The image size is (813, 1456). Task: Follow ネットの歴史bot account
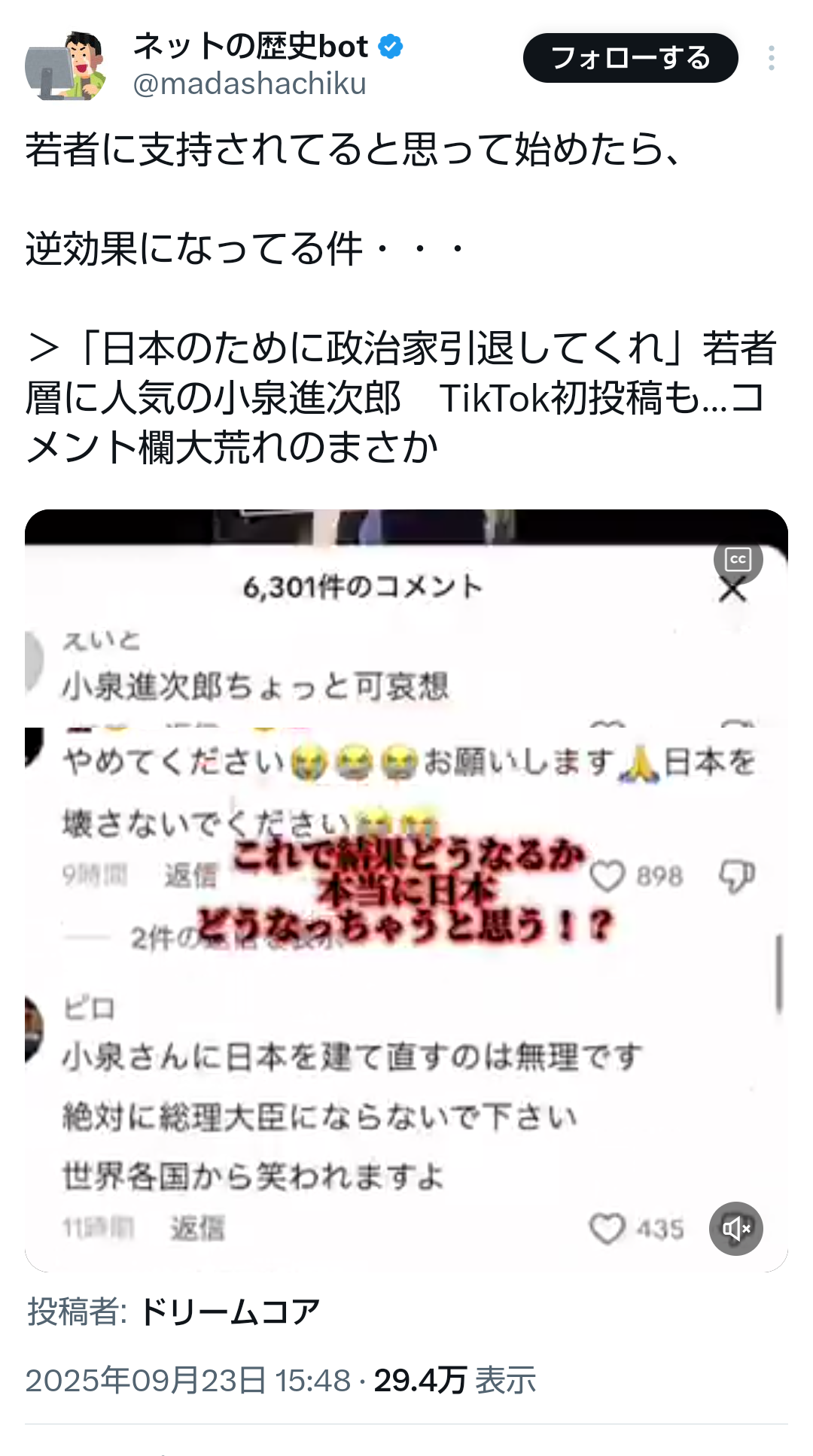pyautogui.click(x=630, y=58)
